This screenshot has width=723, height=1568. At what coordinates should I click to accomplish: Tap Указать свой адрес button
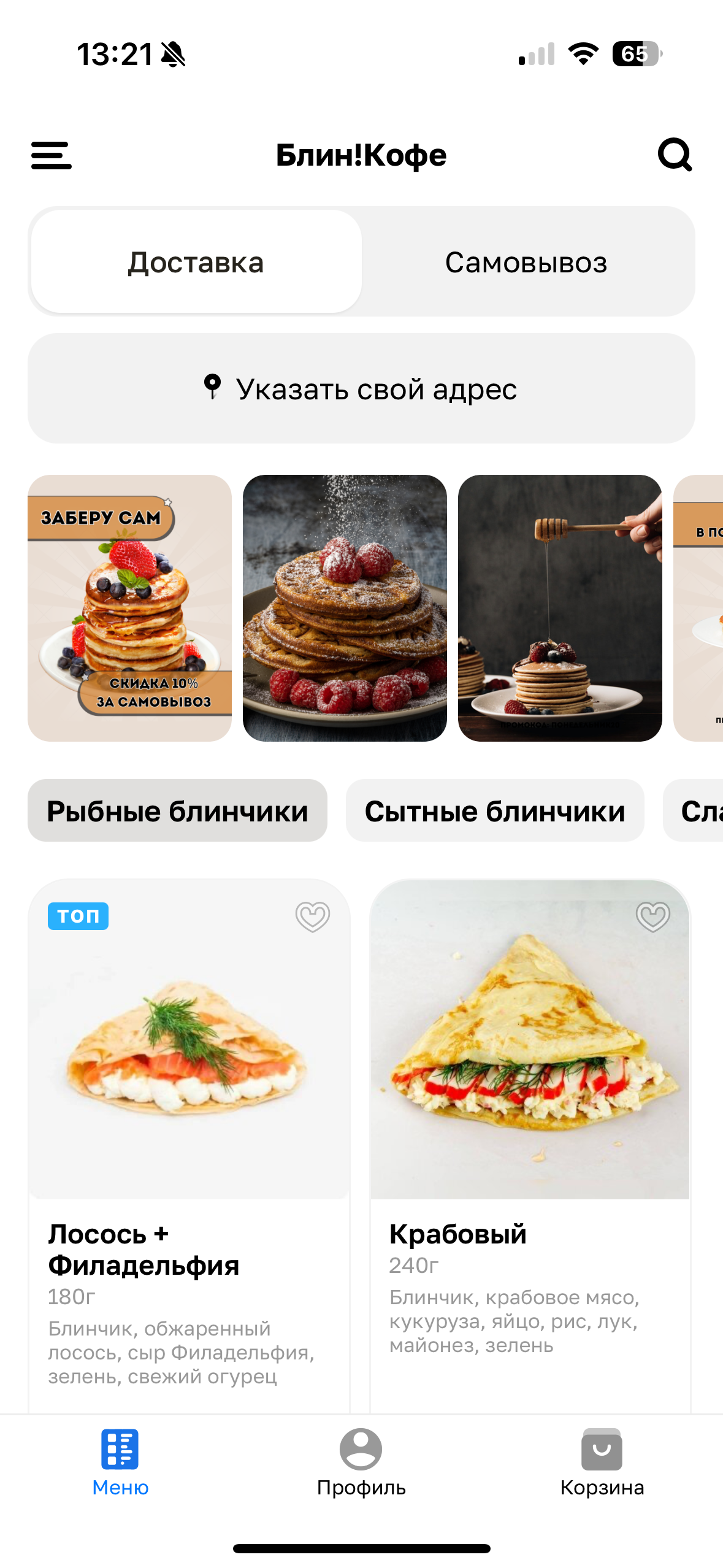click(361, 388)
